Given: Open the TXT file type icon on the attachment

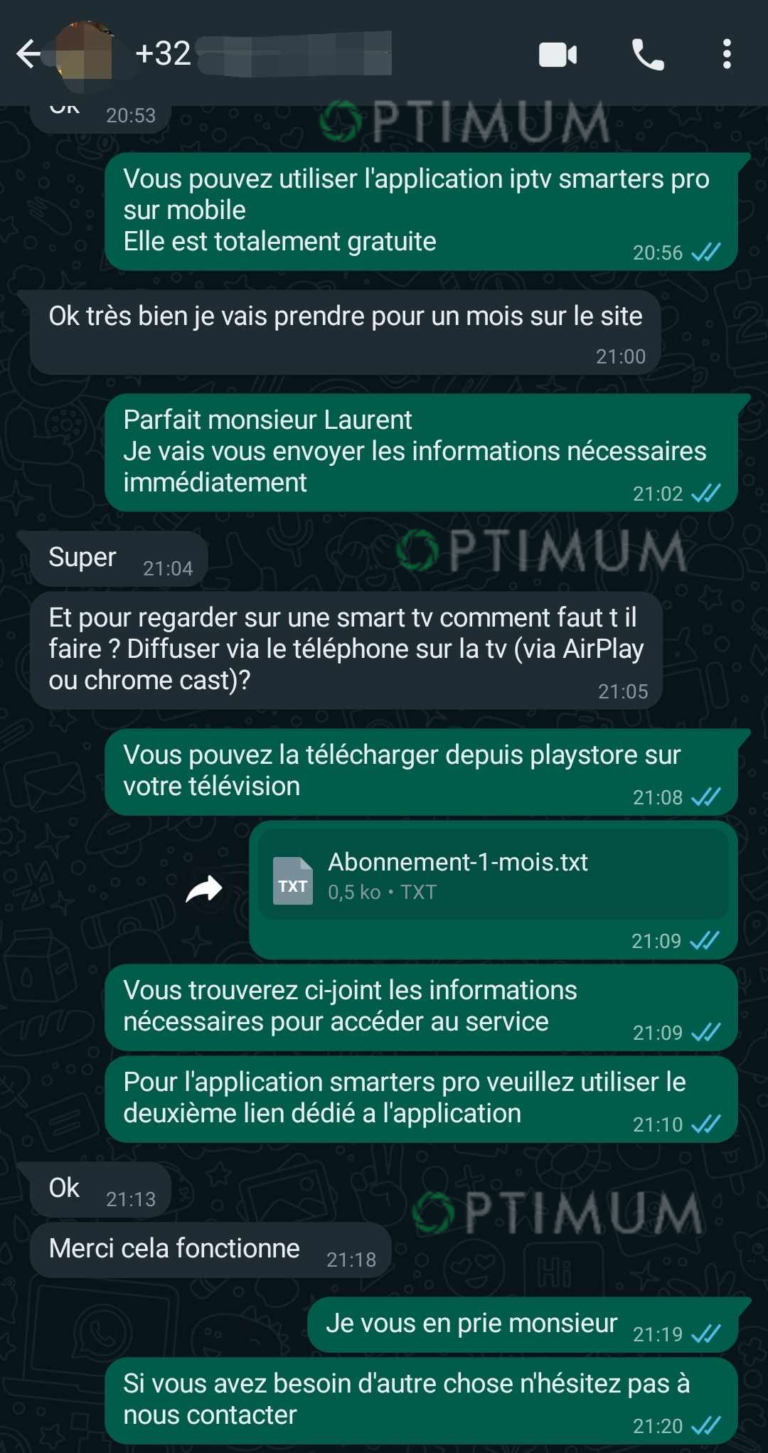Looking at the screenshot, I should point(291,880).
